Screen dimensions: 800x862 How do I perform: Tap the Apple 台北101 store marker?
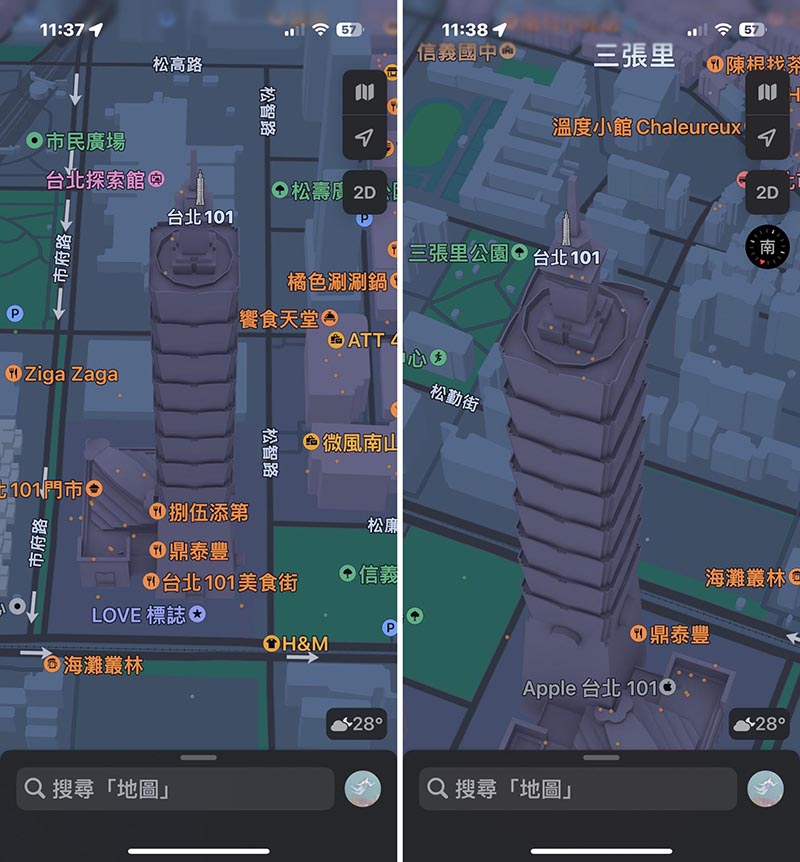point(668,688)
